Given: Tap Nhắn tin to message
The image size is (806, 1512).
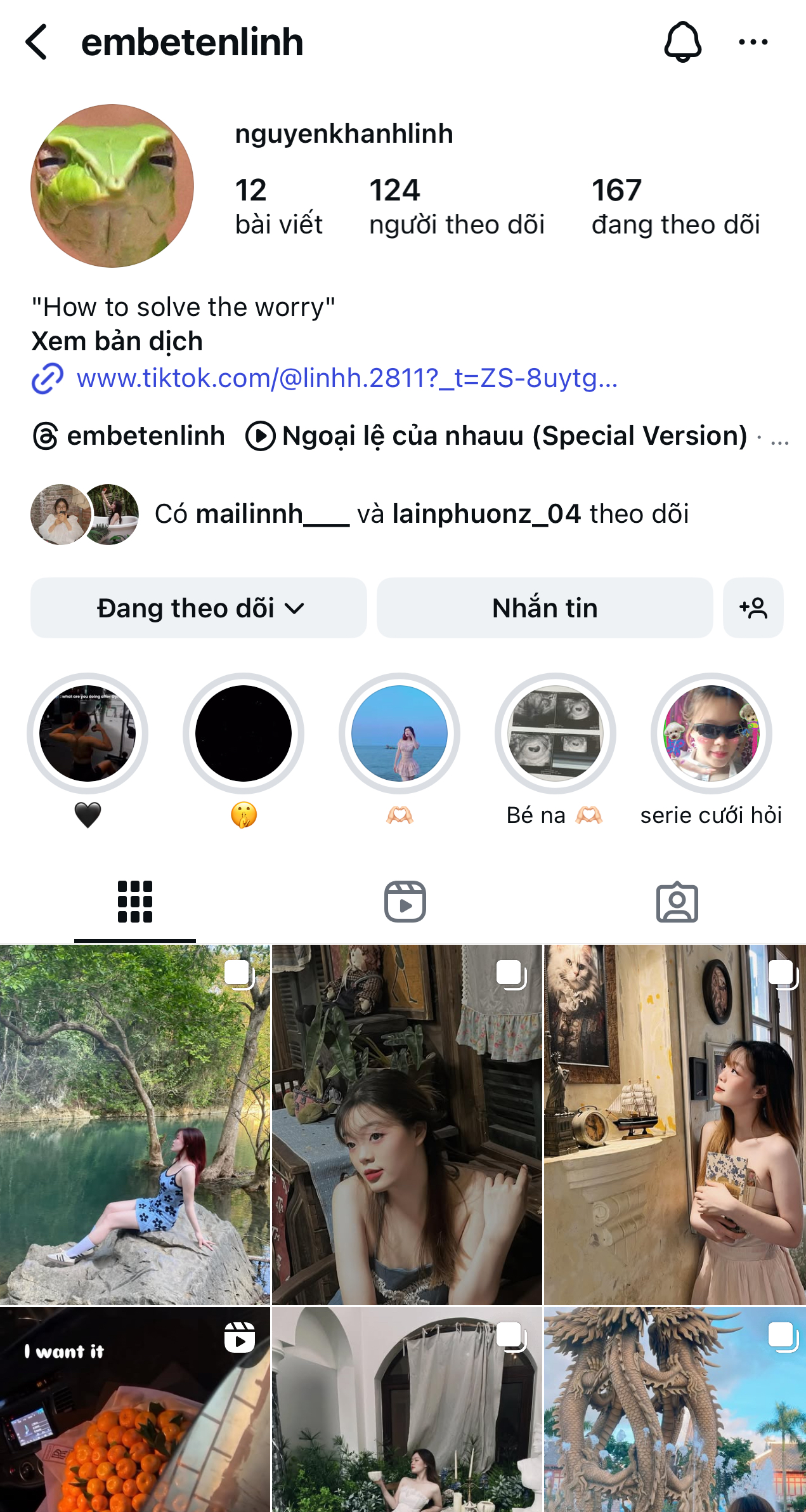Looking at the screenshot, I should (545, 608).
